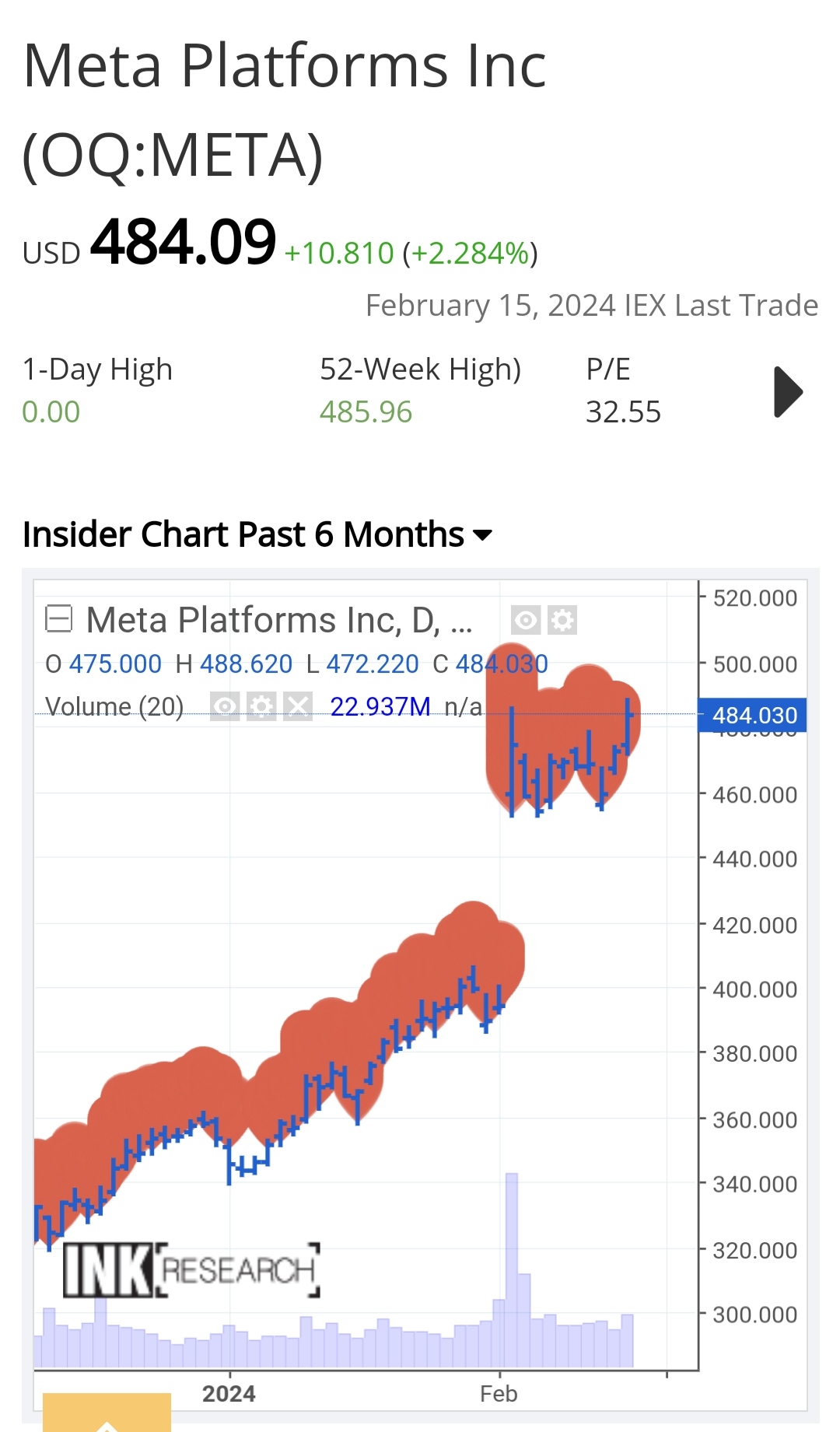
Task: Collapse the Meta Platforms chart legend
Action: [x=59, y=619]
